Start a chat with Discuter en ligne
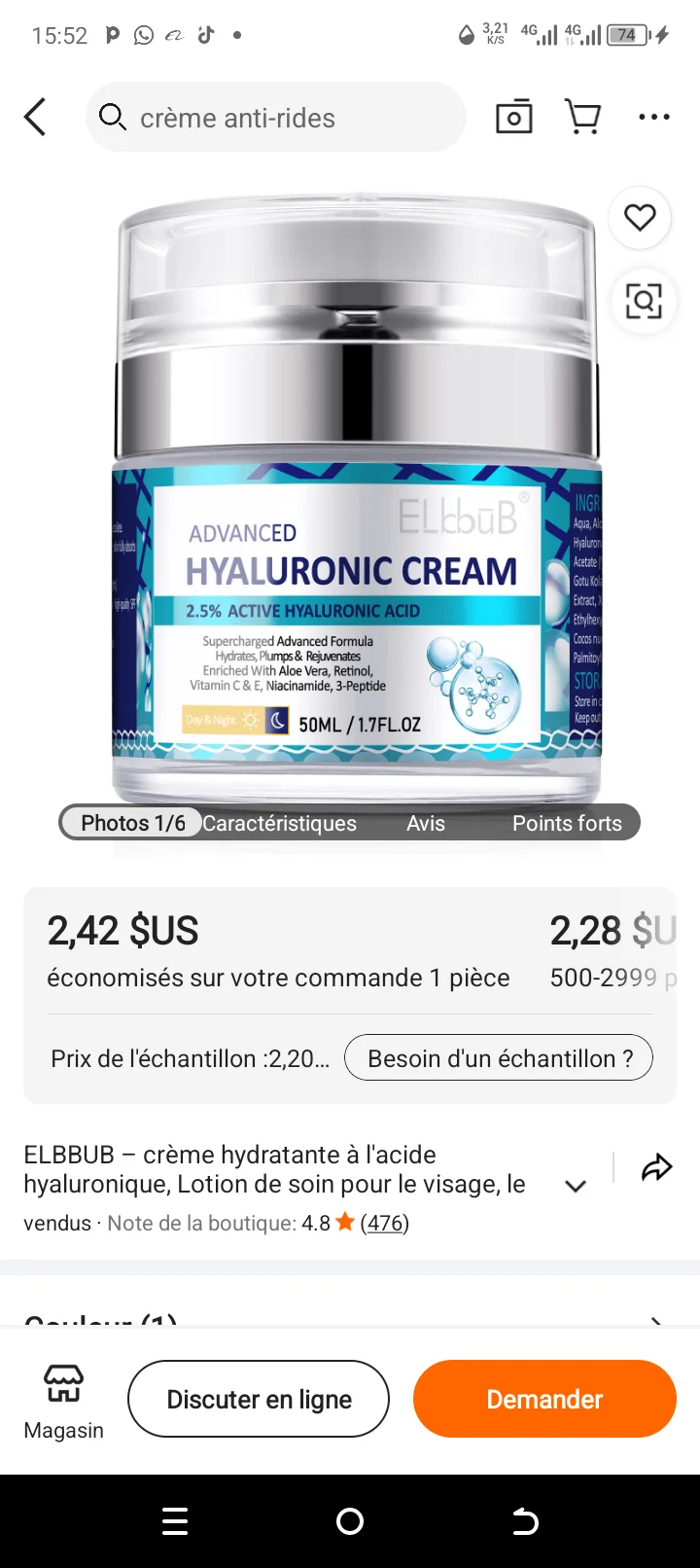Viewport: 700px width, 1568px height. point(259,1399)
